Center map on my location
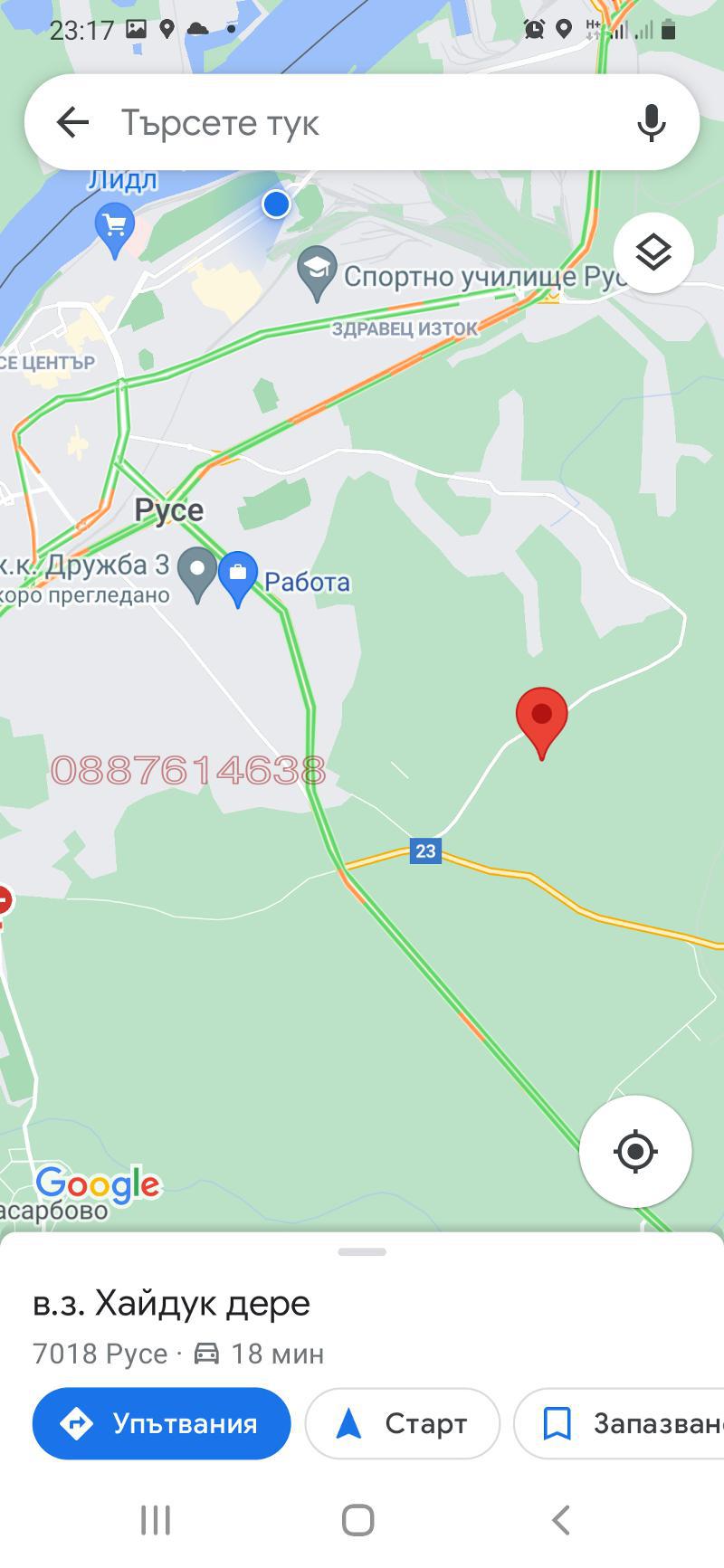 click(x=635, y=1151)
